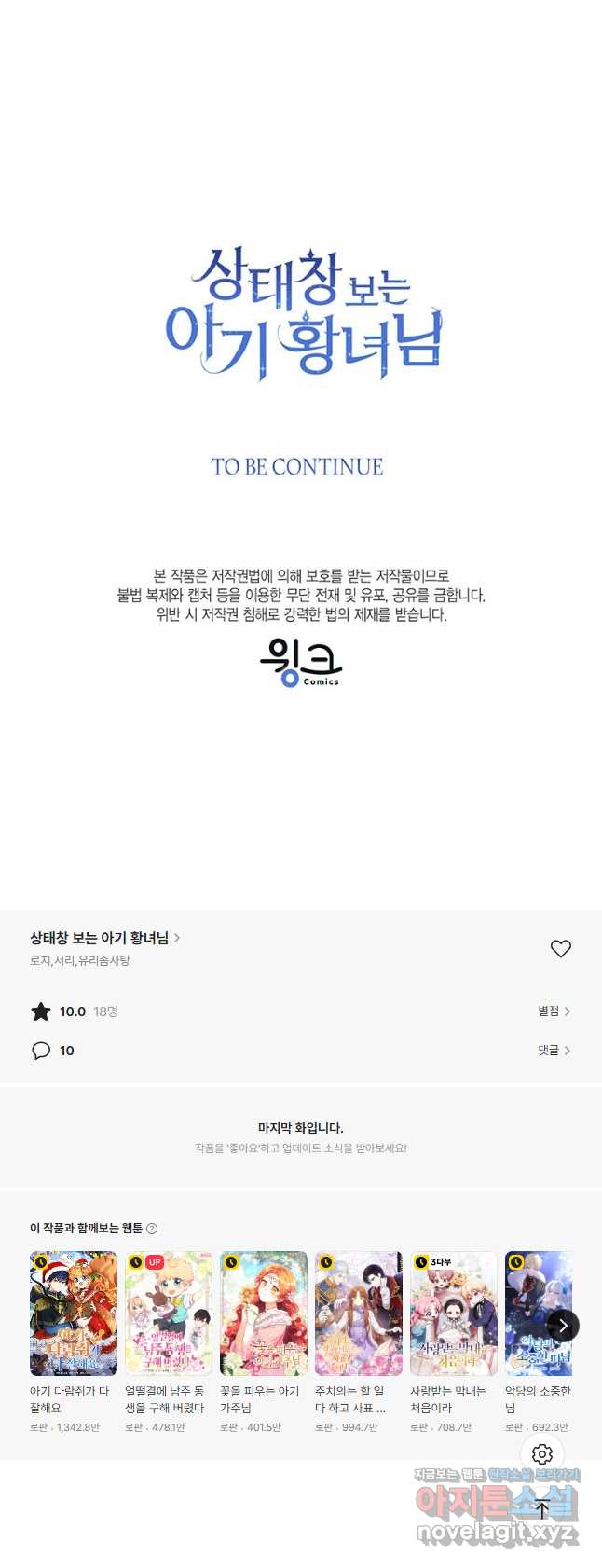The height and width of the screenshot is (1568, 602).
Task: Open the 주치의는 할 일 다 하고 webtoon
Action: point(359,1314)
